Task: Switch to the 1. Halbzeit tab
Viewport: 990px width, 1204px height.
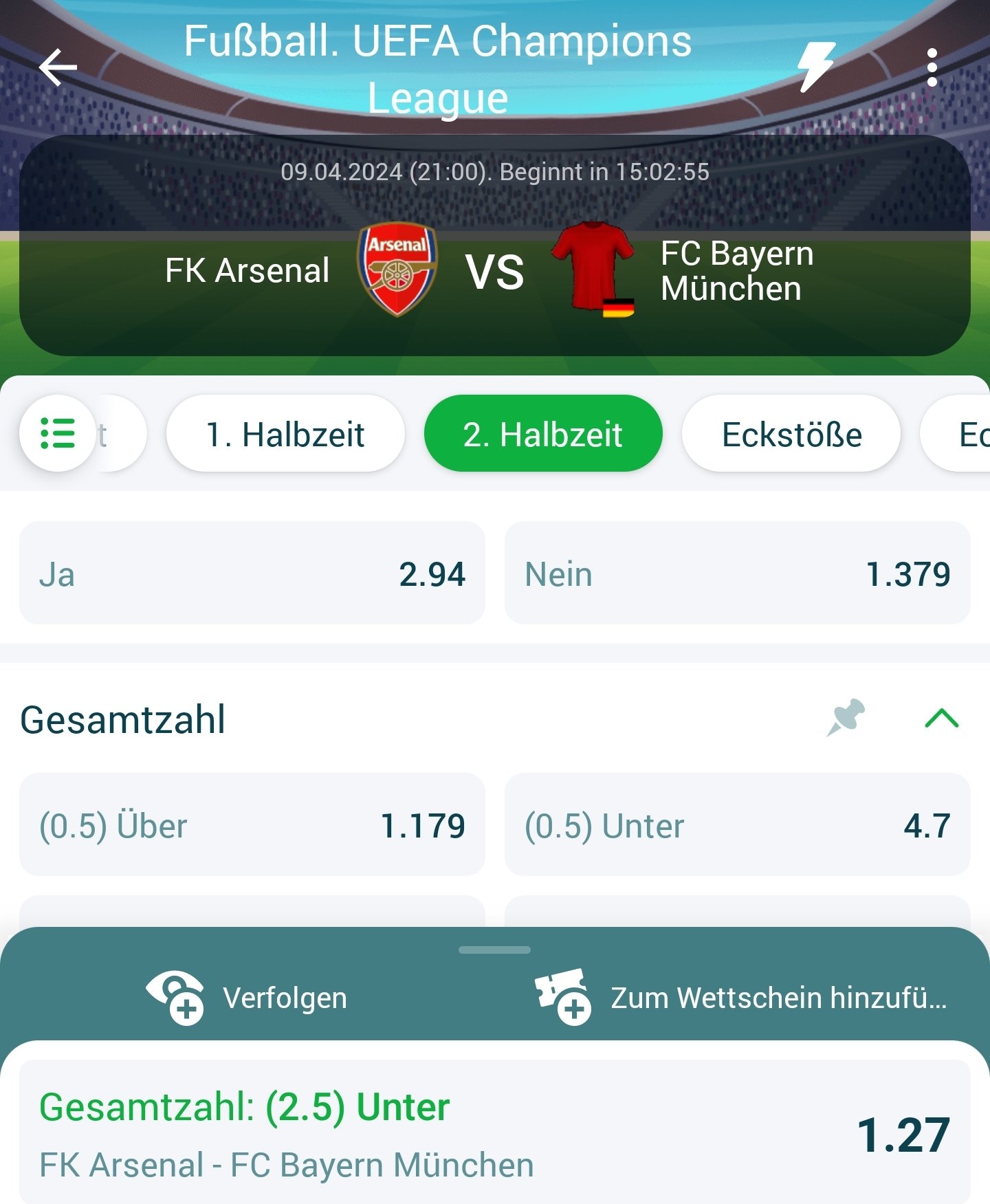Action: tap(285, 434)
